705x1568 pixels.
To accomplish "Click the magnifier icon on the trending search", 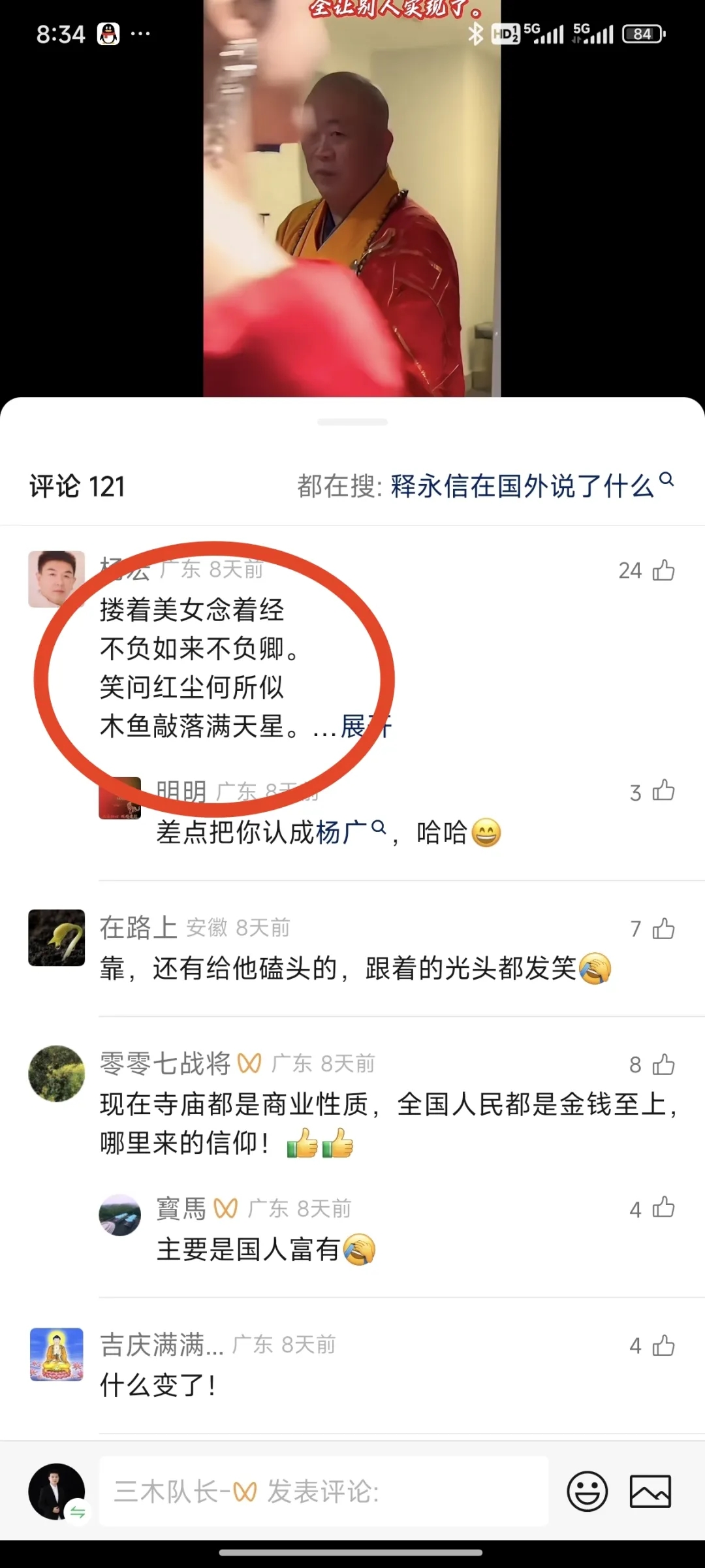I will click(667, 481).
